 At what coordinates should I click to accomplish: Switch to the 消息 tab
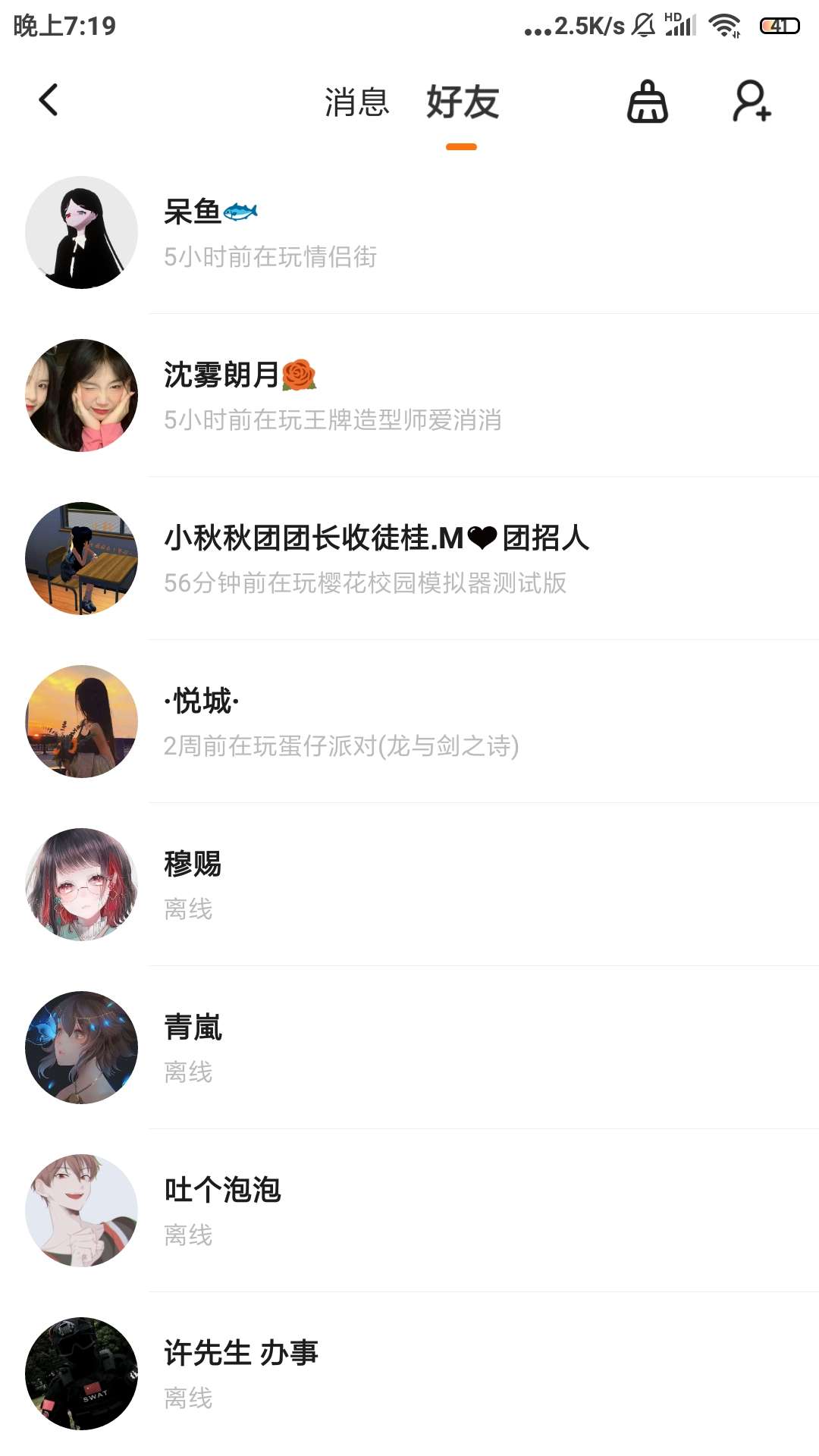click(x=356, y=102)
